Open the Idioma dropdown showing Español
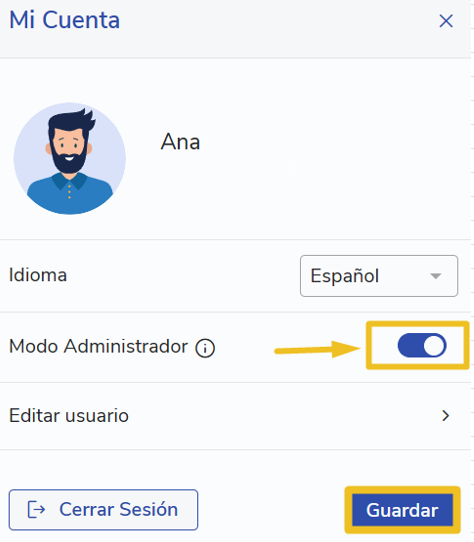 379,276
